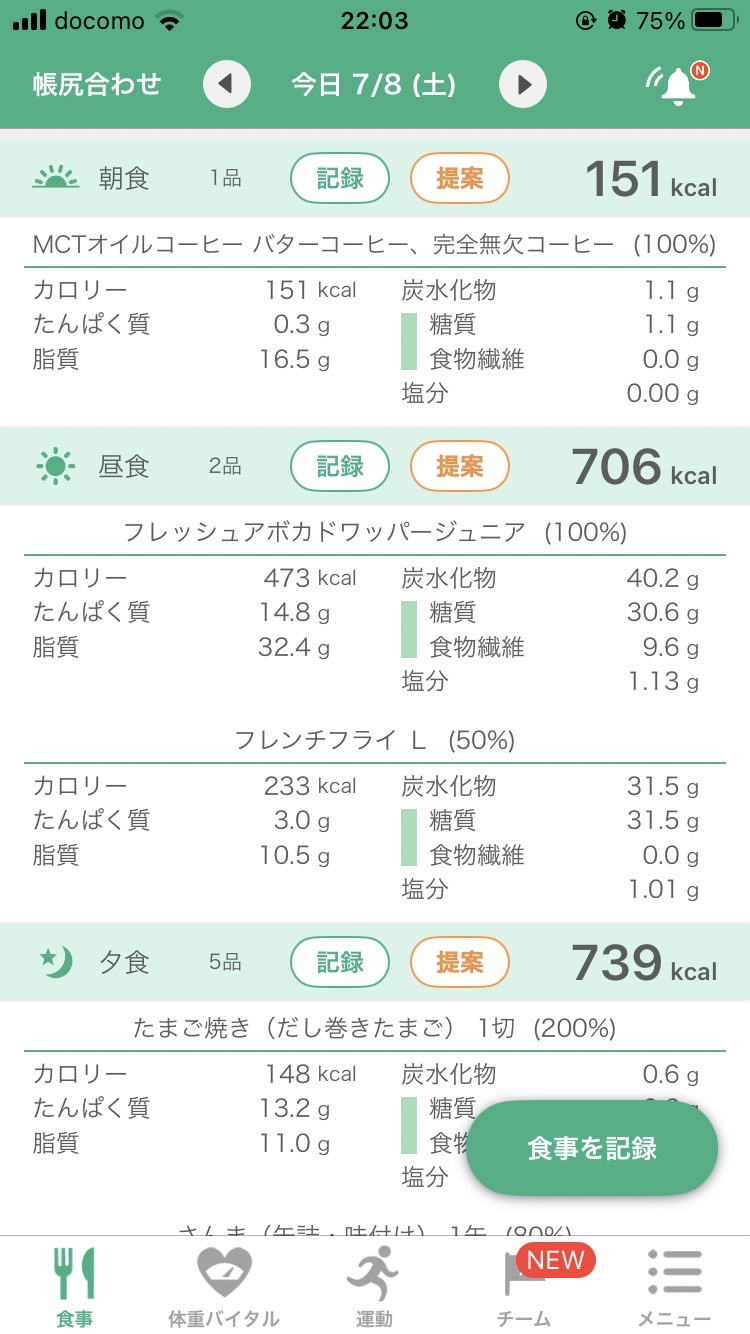Switch to the 運動 tab
Viewport: 750px width, 1334px height.
coord(374,1286)
